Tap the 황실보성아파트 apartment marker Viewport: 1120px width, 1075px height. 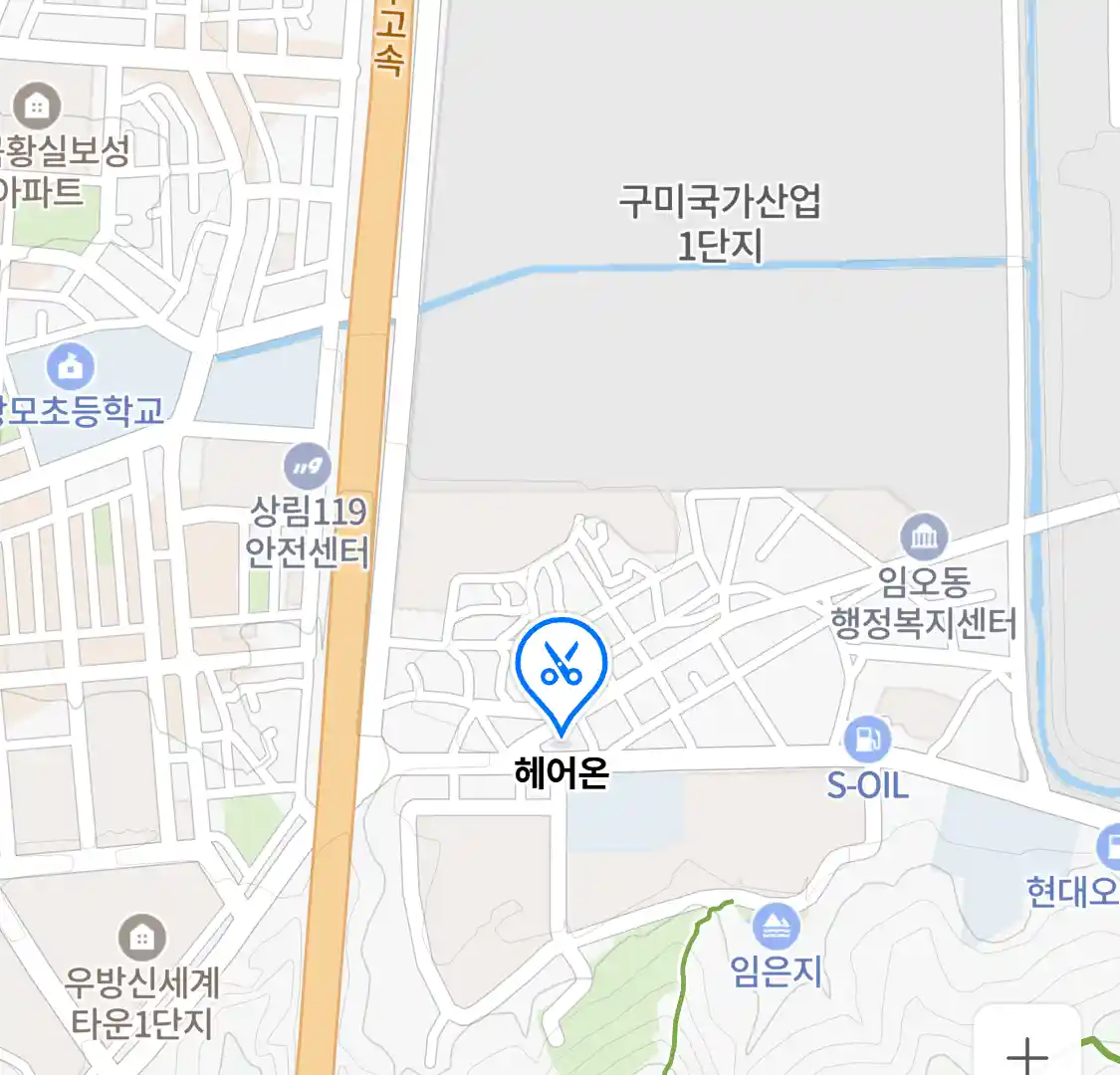click(x=37, y=106)
